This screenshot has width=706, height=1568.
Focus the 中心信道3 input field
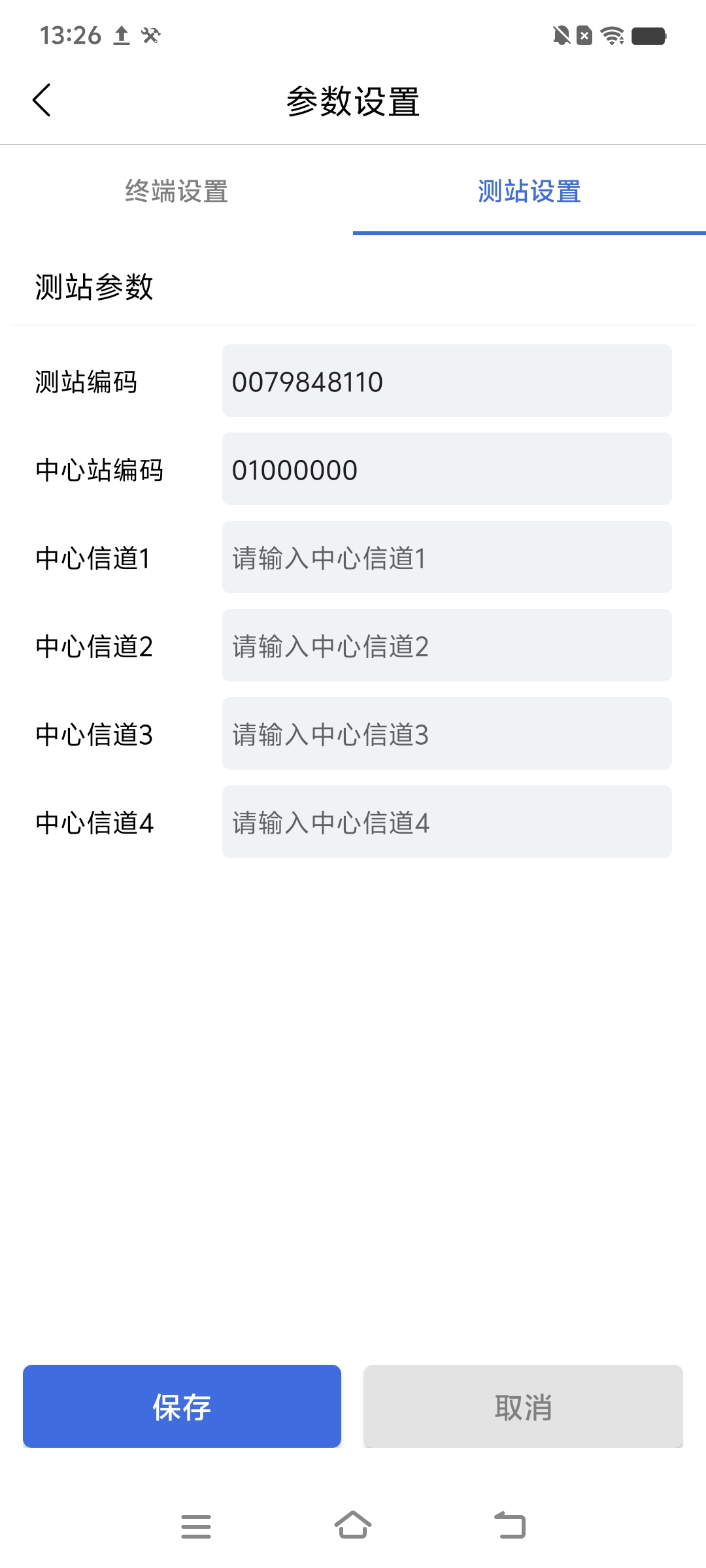click(446, 734)
